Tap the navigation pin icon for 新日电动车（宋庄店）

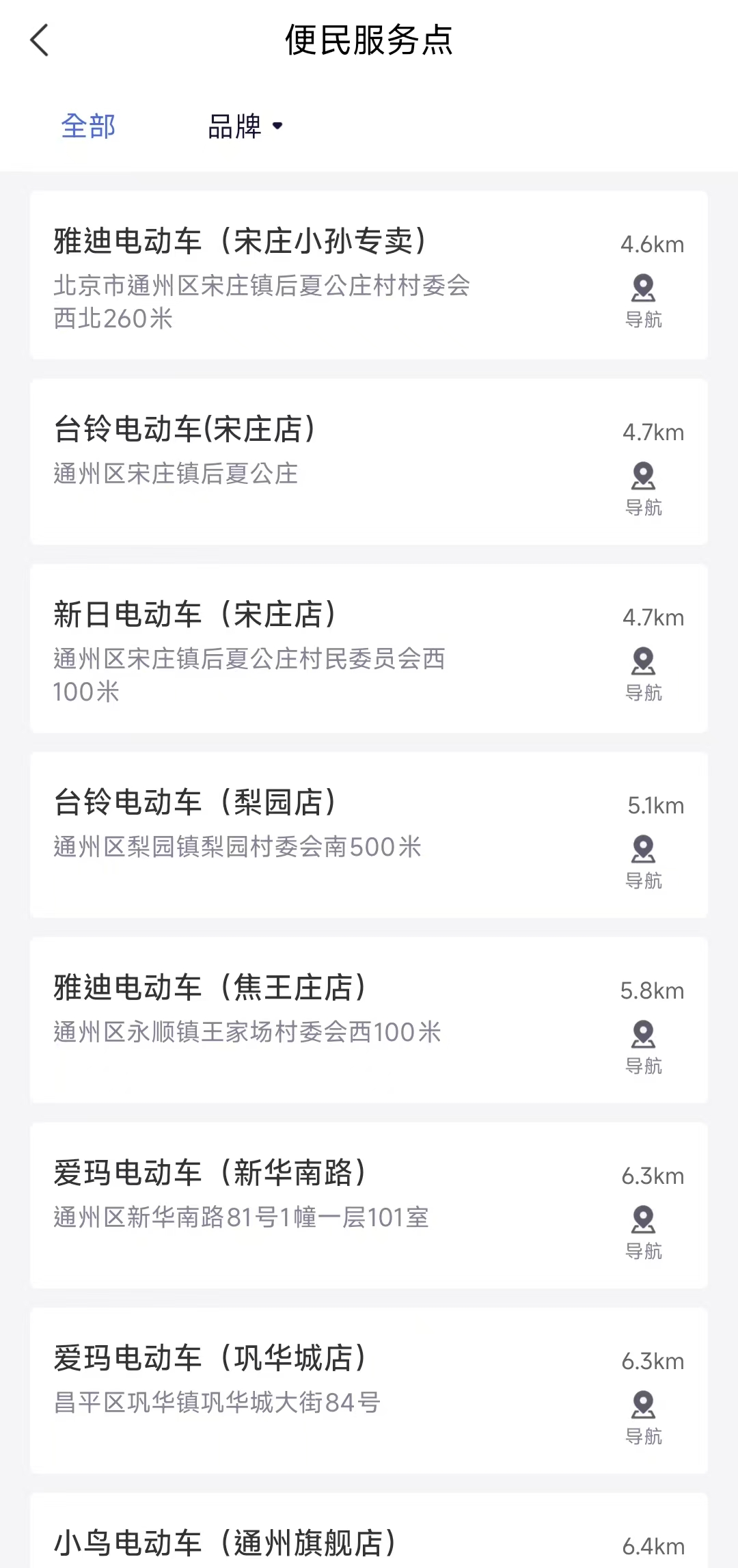pyautogui.click(x=642, y=660)
